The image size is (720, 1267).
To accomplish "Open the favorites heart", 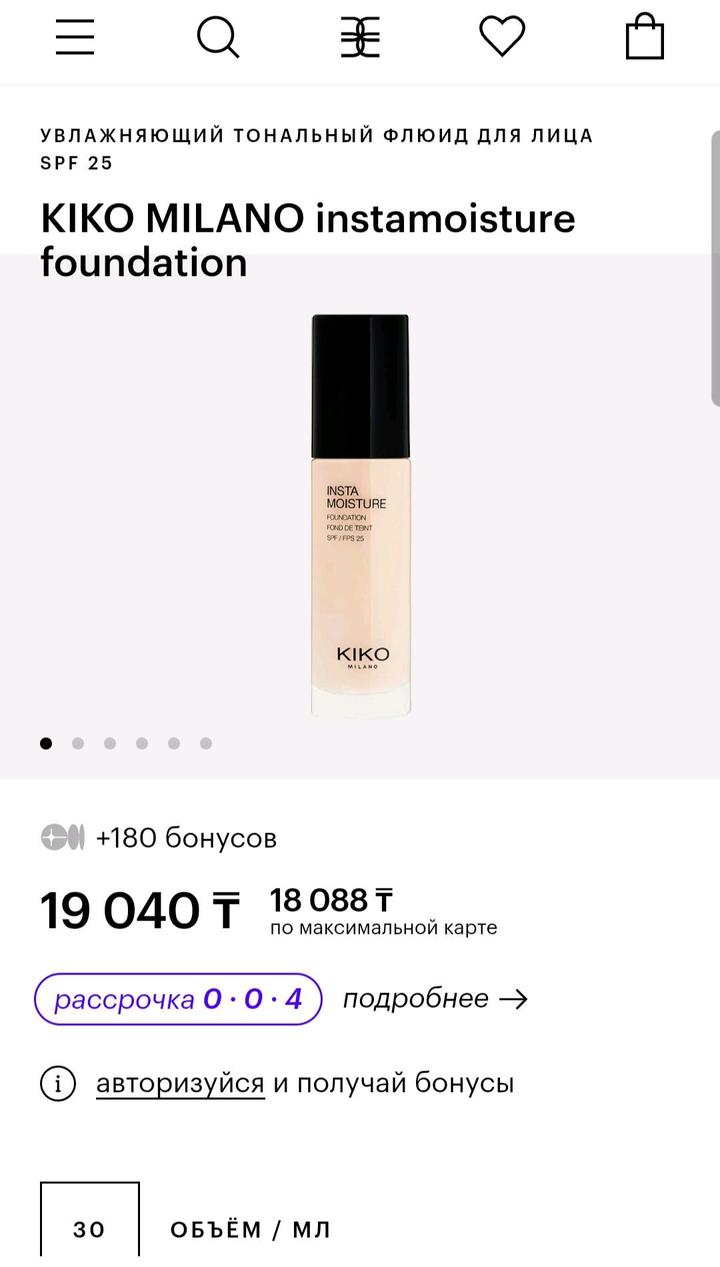I will (502, 37).
